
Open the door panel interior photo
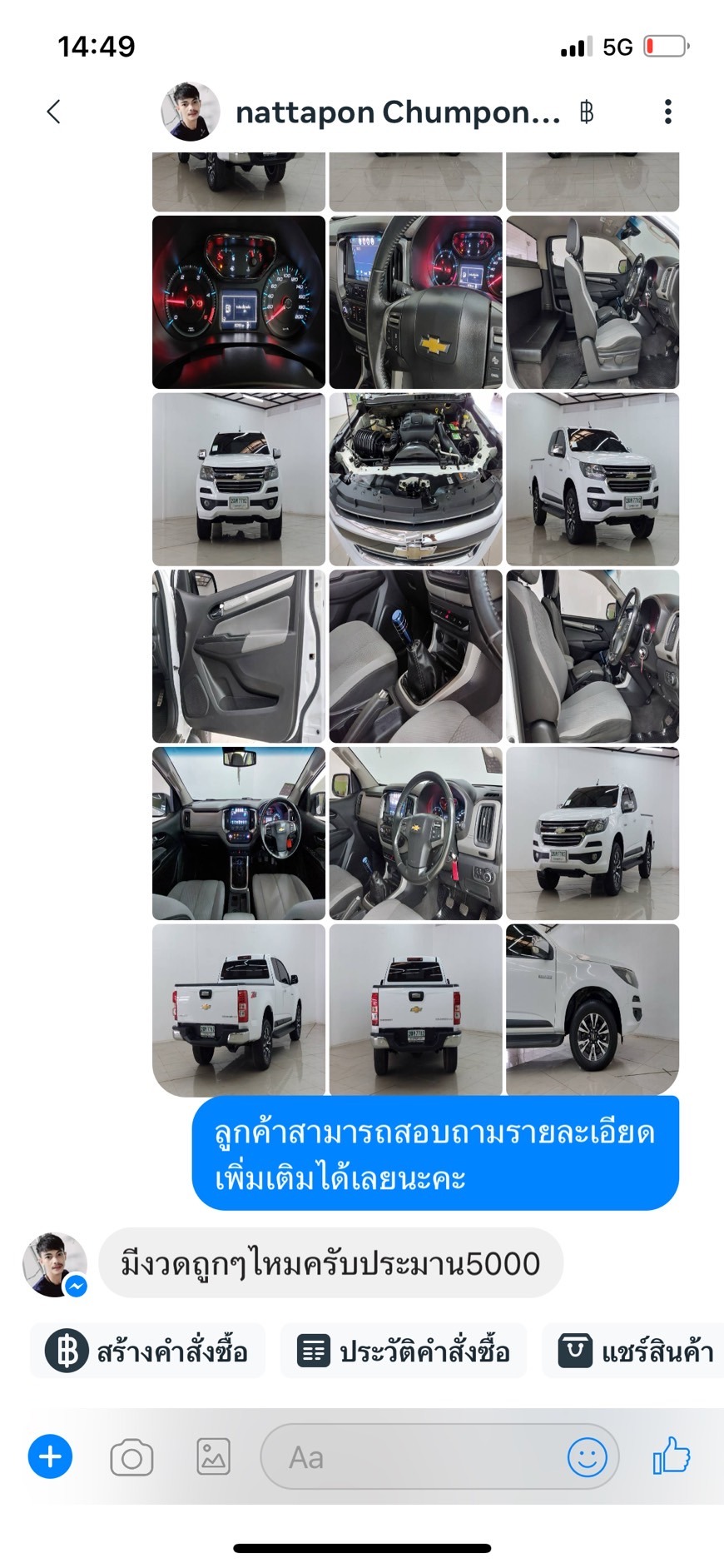coord(239,656)
